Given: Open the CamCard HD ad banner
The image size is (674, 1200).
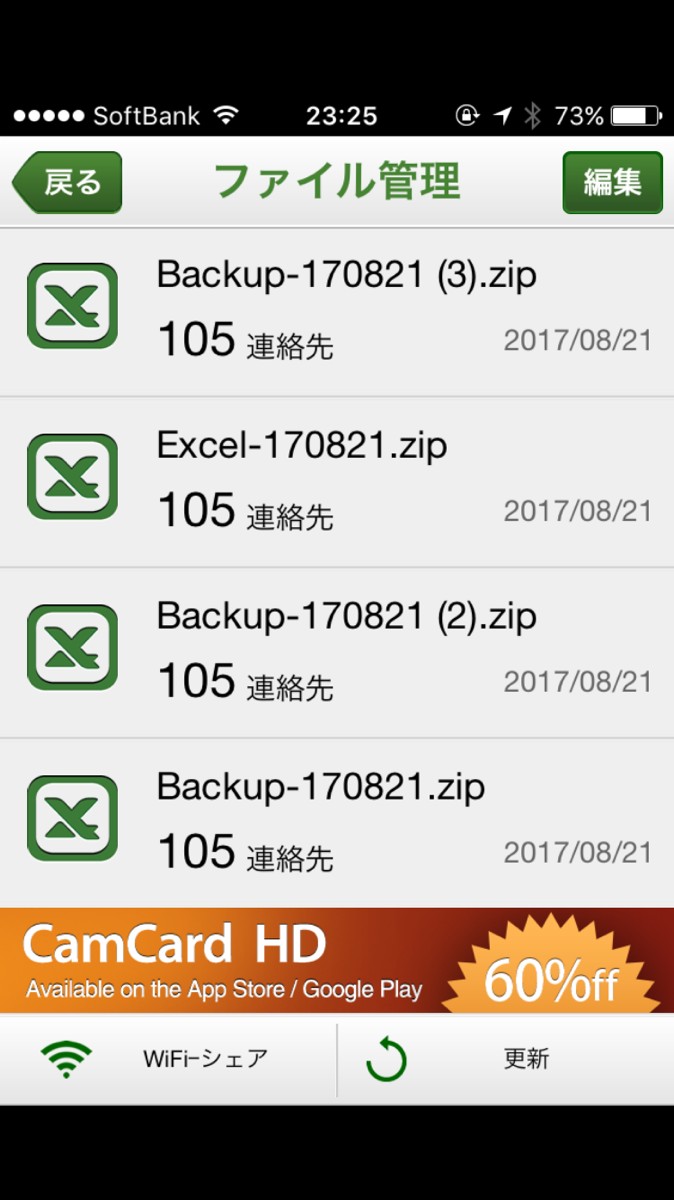Looking at the screenshot, I should pos(337,960).
